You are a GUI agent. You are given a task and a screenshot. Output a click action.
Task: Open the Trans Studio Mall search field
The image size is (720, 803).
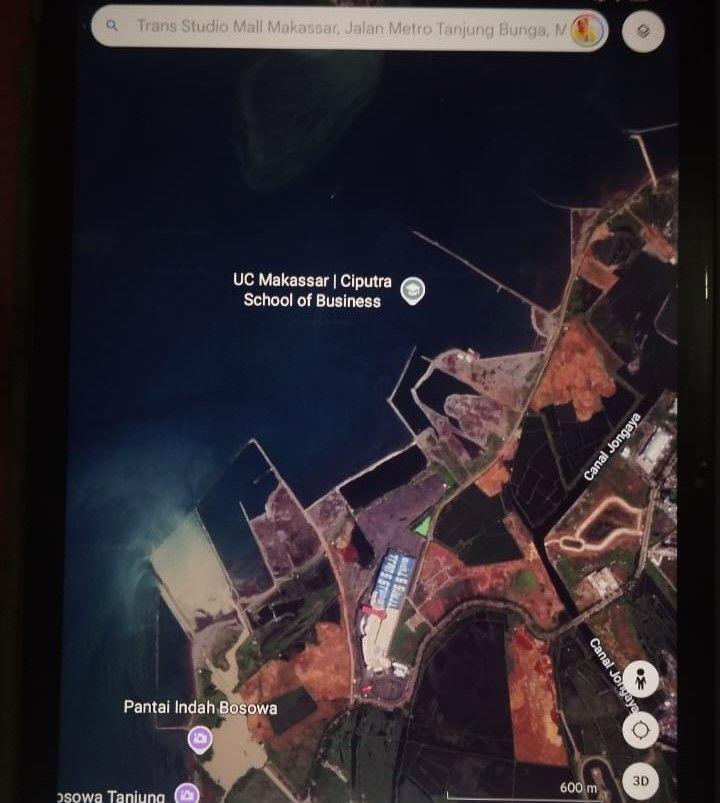click(x=340, y=29)
